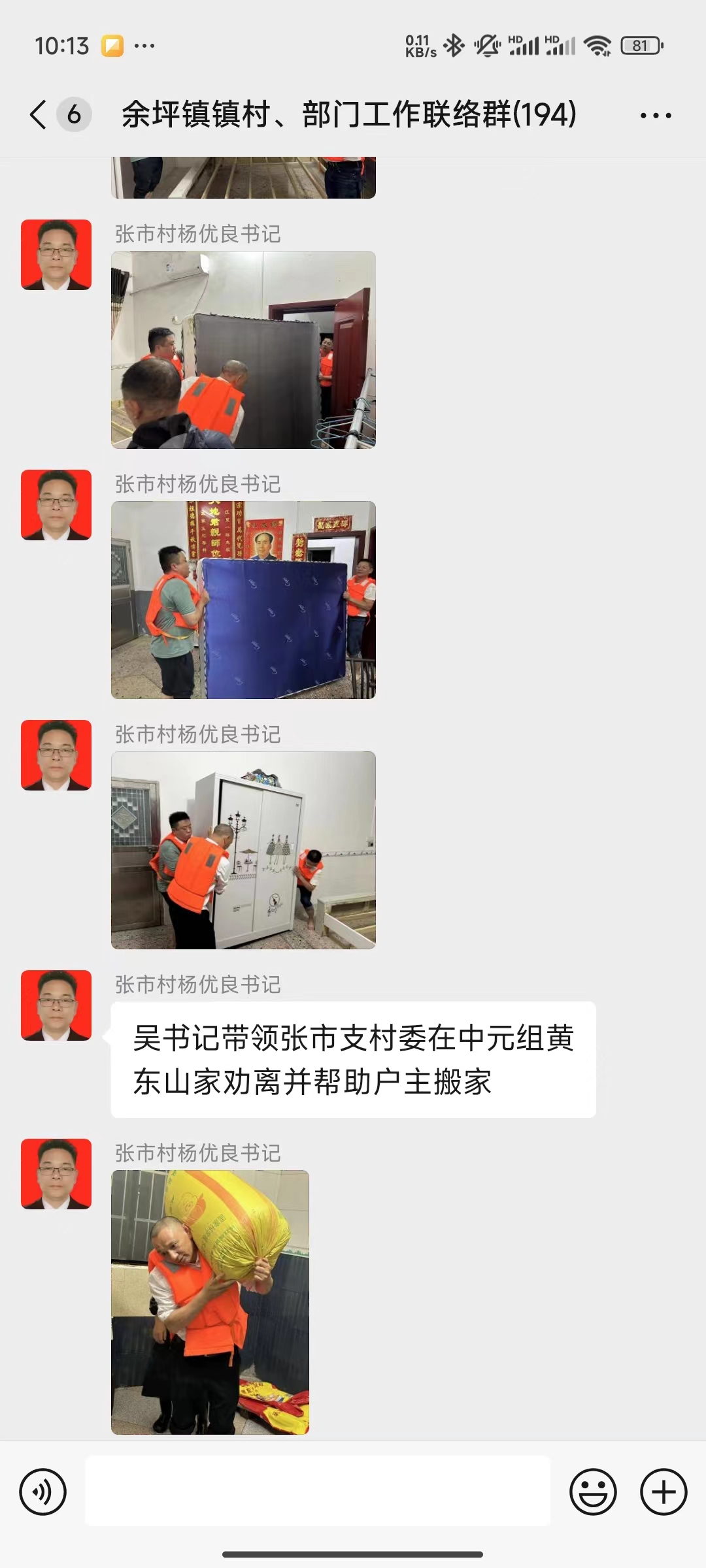The height and width of the screenshot is (1568, 706).
Task: View the photo of blue mattress being carried
Action: coord(243,600)
